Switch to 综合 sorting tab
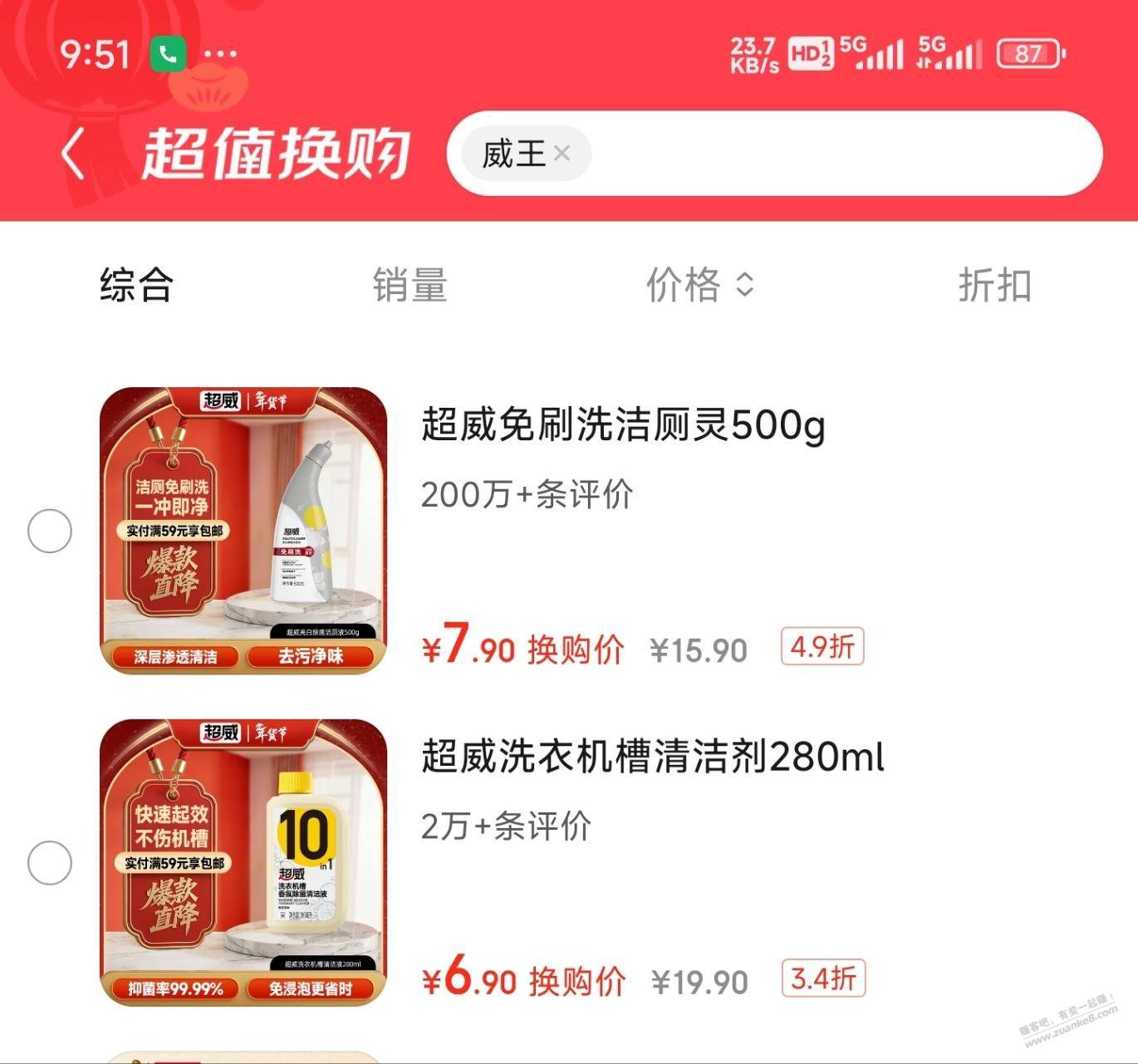This screenshot has width=1138, height=1064. [x=136, y=285]
